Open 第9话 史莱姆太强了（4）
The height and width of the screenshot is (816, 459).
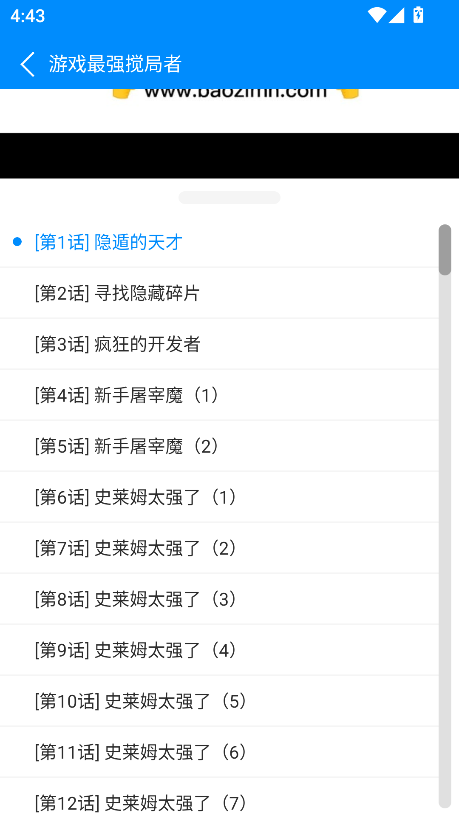point(219,651)
